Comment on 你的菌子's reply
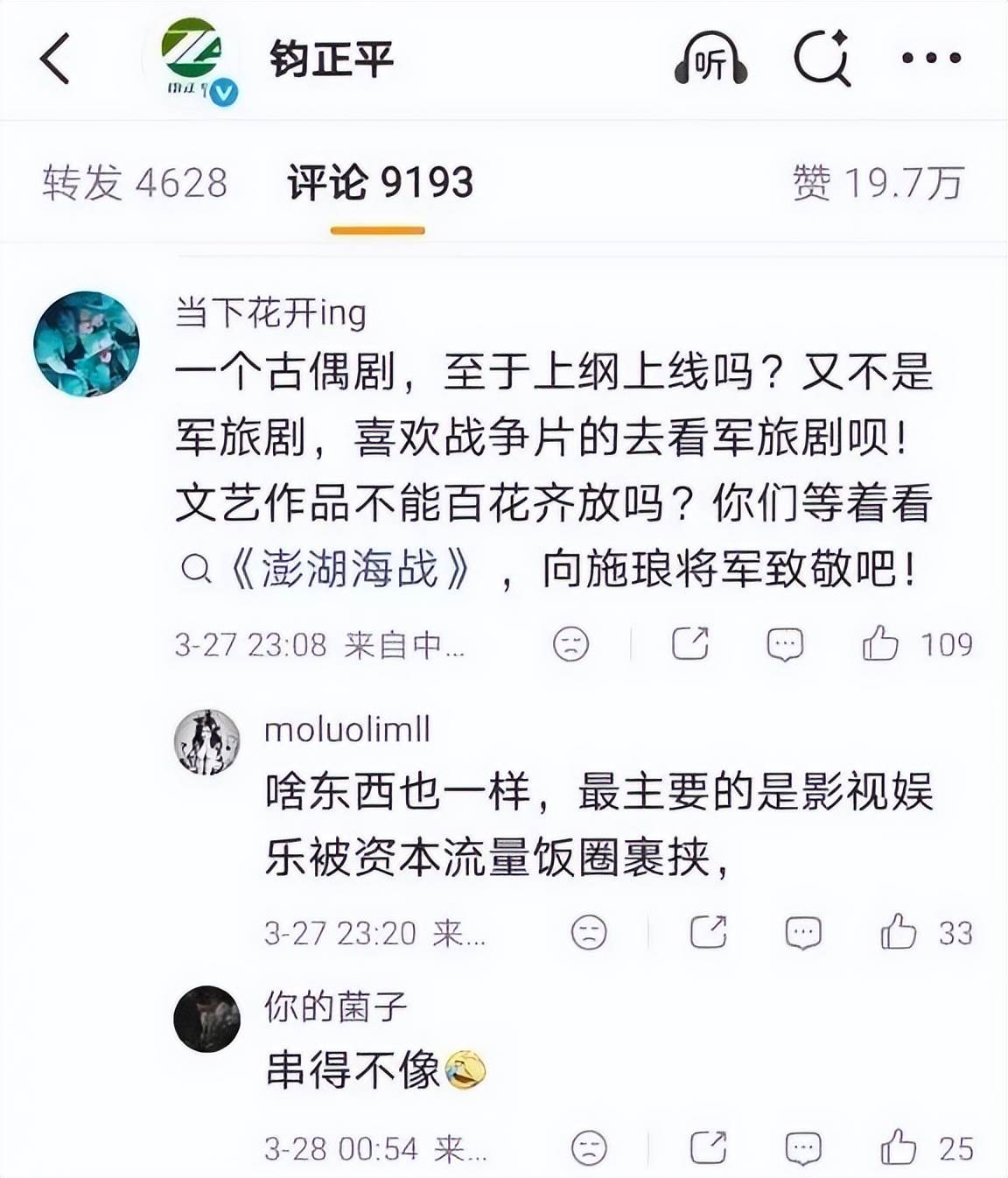The image size is (1008, 1178). click(802, 1147)
